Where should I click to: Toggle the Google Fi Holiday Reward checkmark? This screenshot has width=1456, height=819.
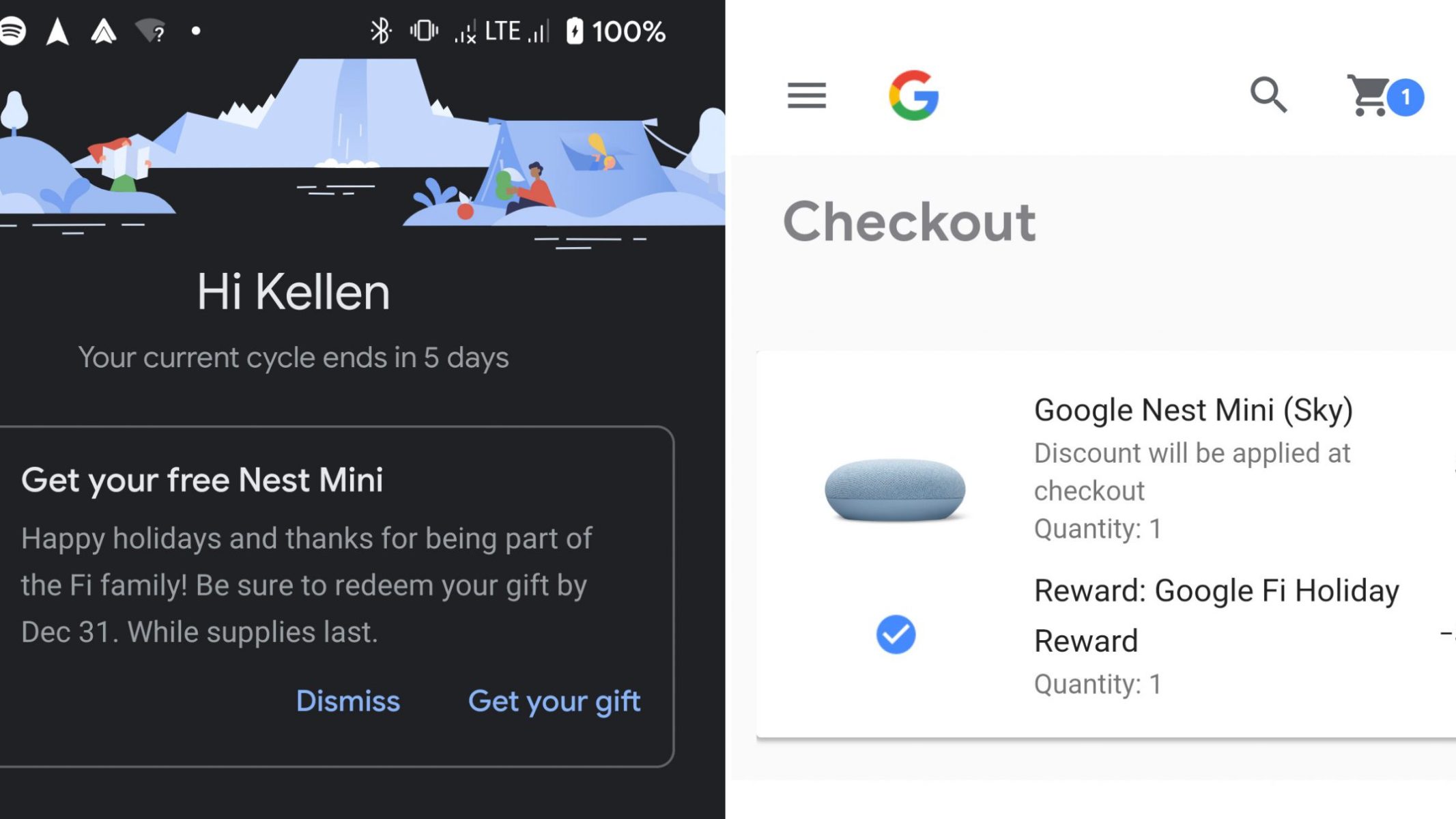click(896, 634)
